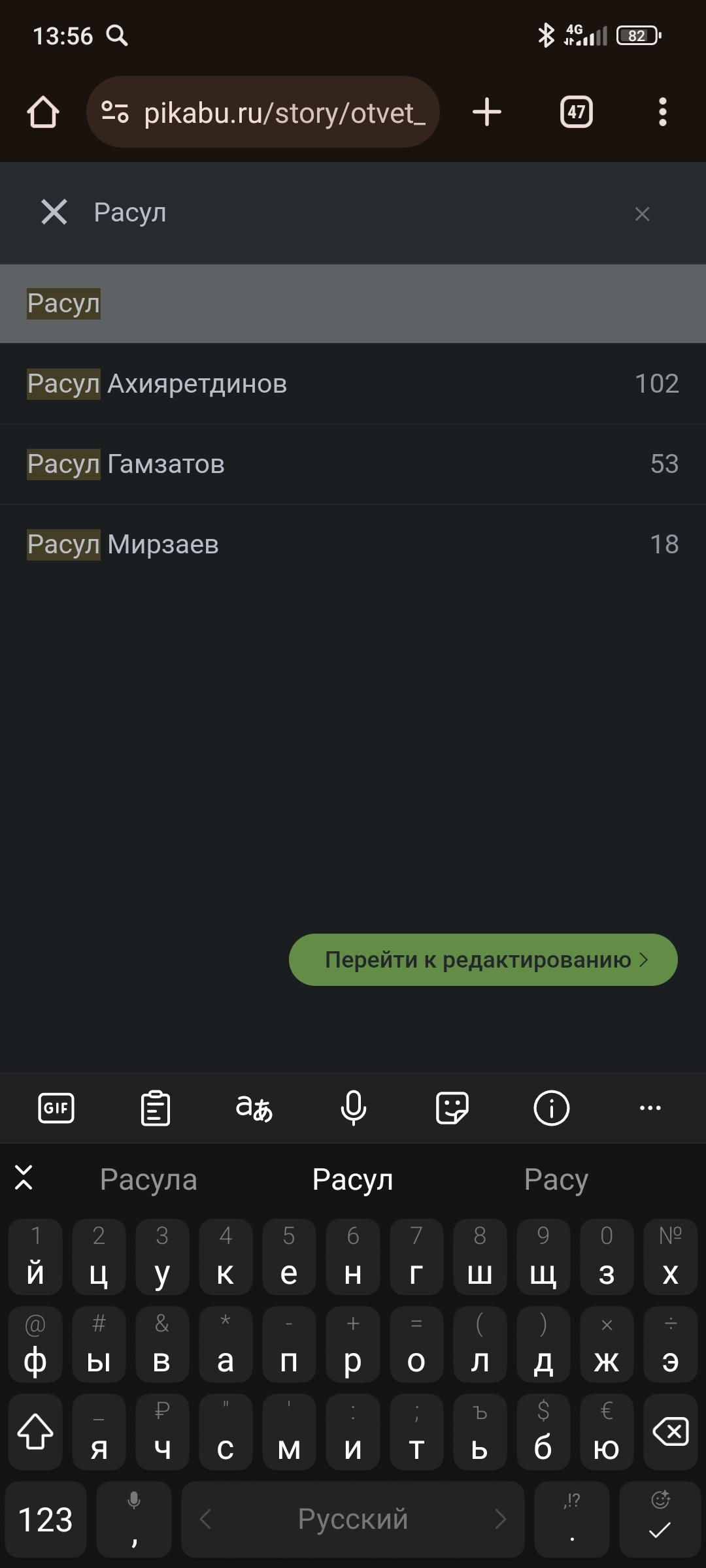This screenshot has height=1568, width=706.
Task: Close the tag search panel
Action: coord(54,212)
